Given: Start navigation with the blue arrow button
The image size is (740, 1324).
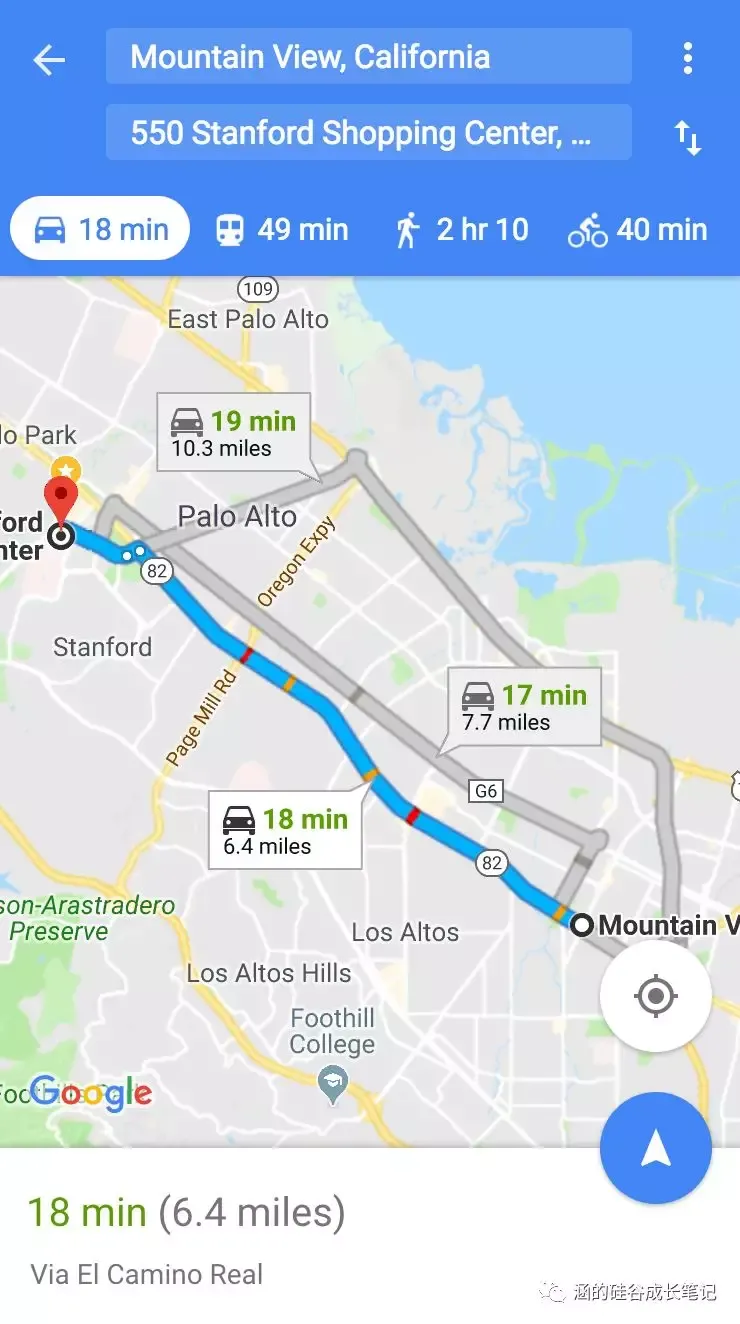Looking at the screenshot, I should 655,1149.
